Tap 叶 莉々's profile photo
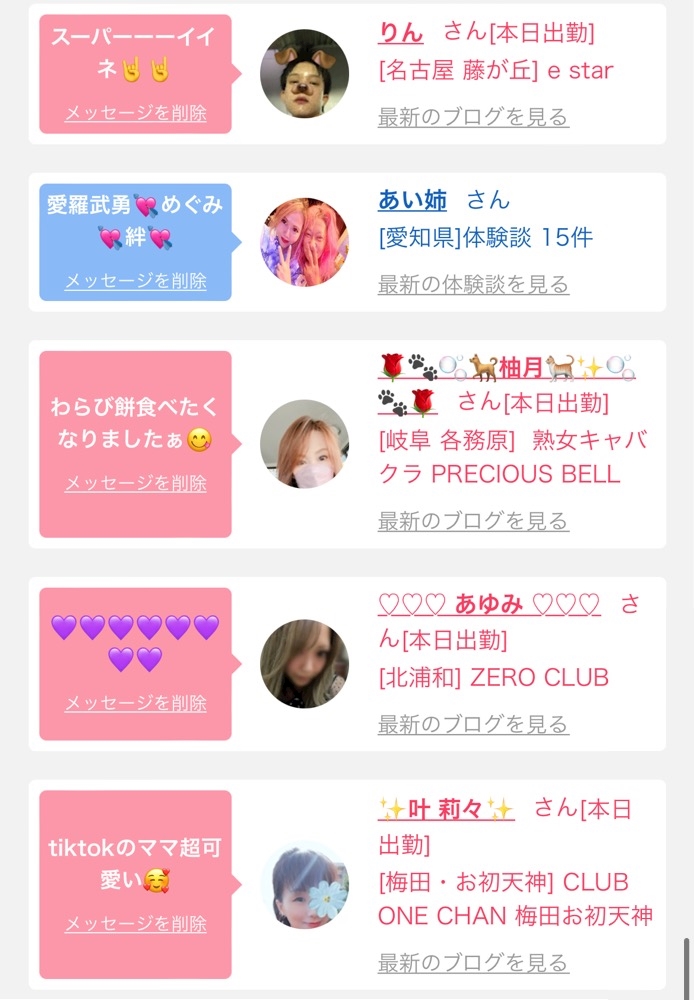Image resolution: width=694 pixels, height=1000 pixels. pyautogui.click(x=304, y=884)
